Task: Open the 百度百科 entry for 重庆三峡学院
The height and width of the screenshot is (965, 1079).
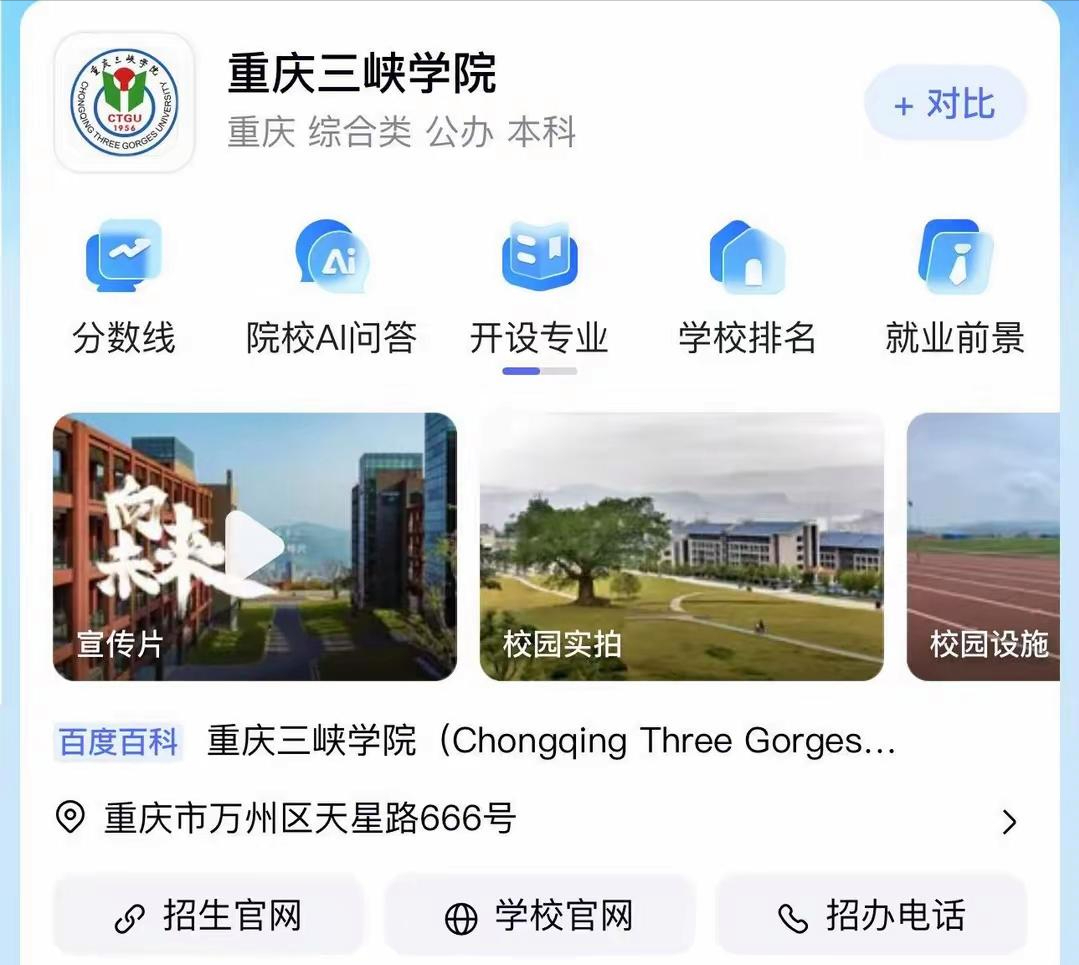Action: click(475, 742)
